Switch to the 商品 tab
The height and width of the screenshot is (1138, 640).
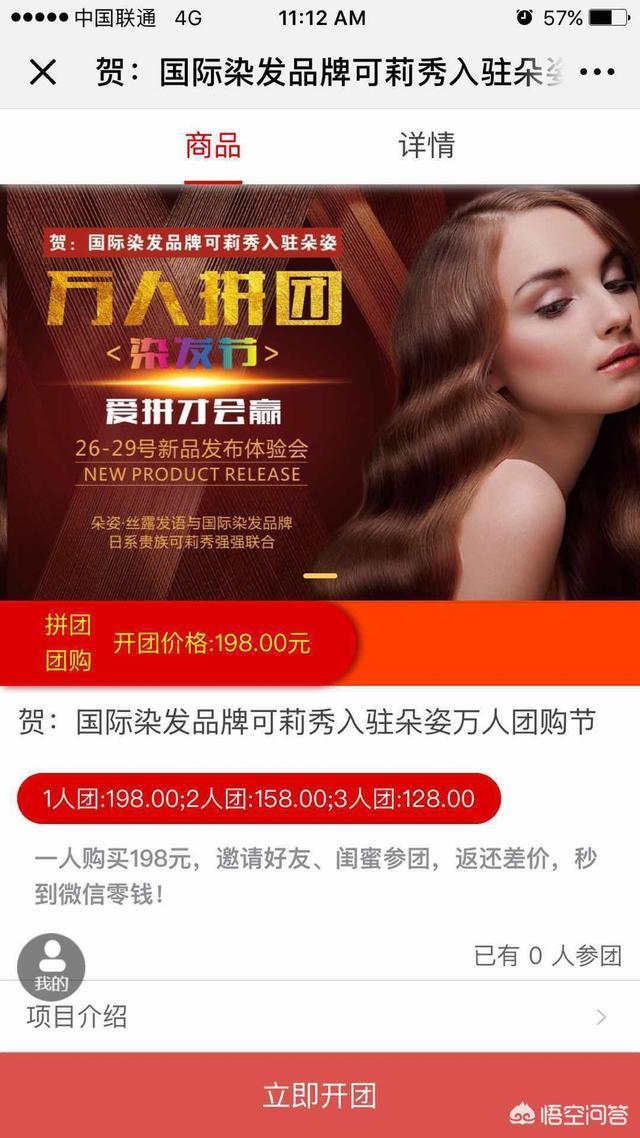click(x=213, y=146)
